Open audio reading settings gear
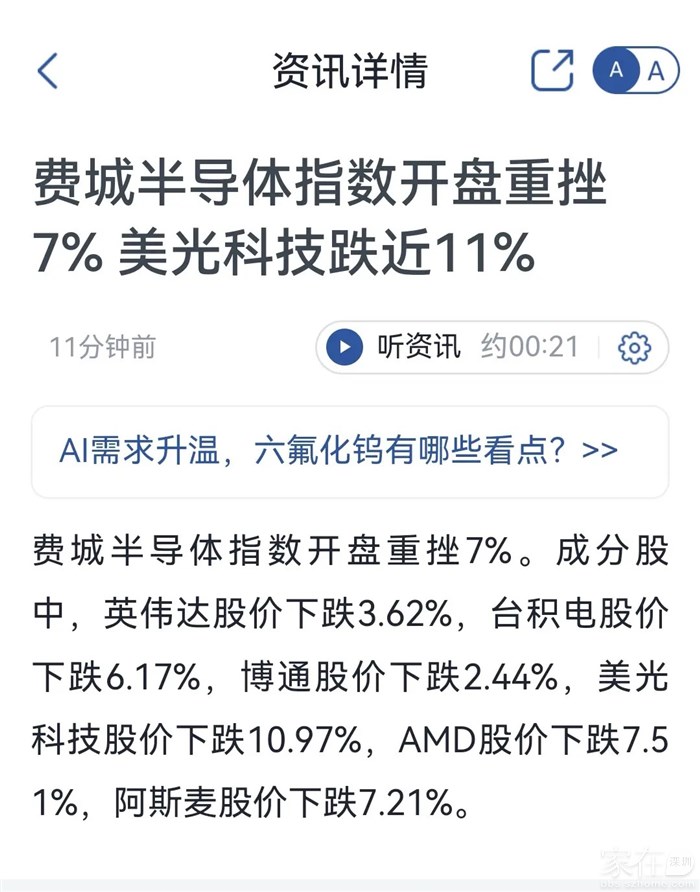This screenshot has height=892, width=700. pos(635,347)
